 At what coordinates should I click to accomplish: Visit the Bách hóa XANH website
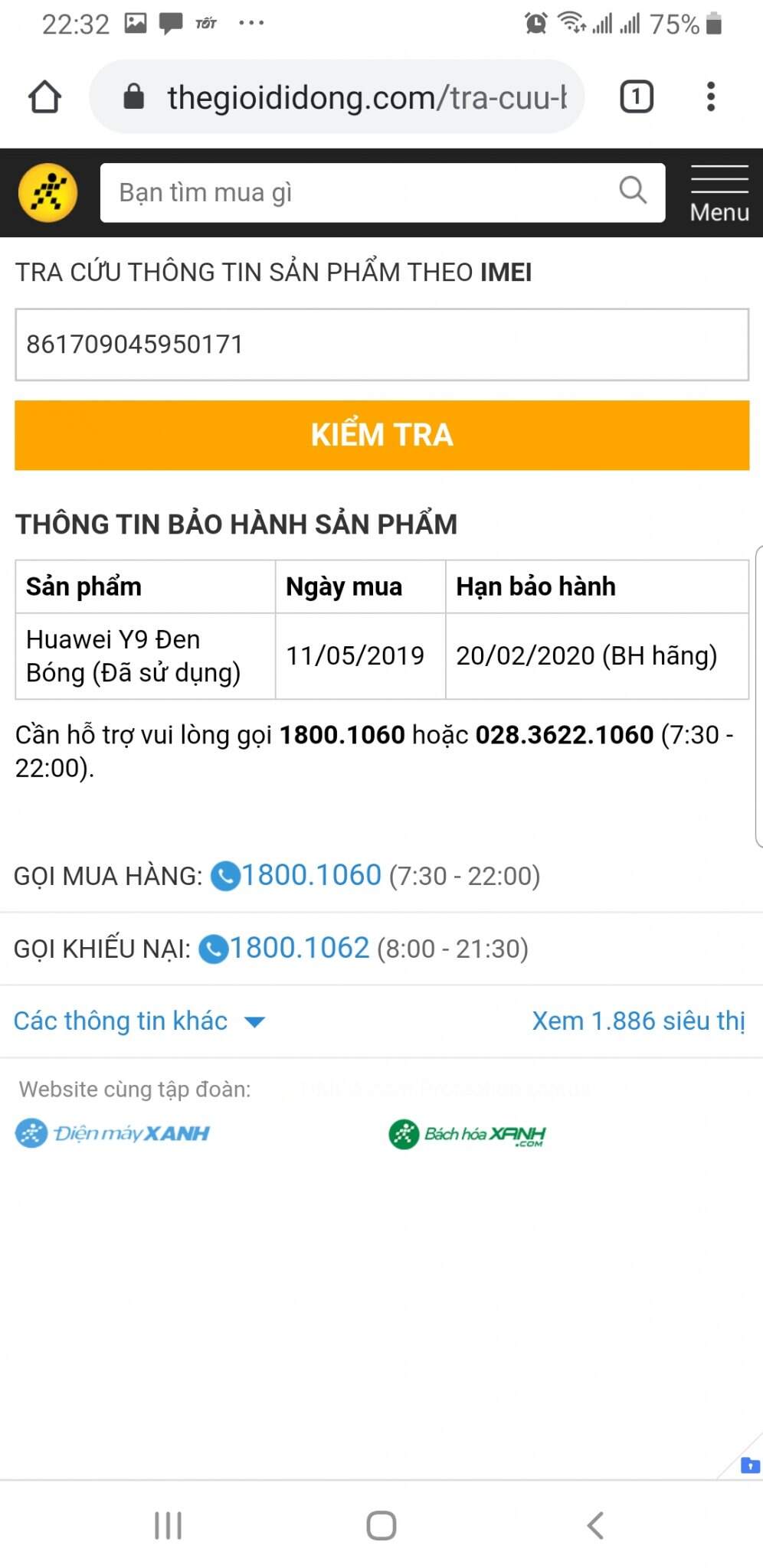[x=467, y=1134]
